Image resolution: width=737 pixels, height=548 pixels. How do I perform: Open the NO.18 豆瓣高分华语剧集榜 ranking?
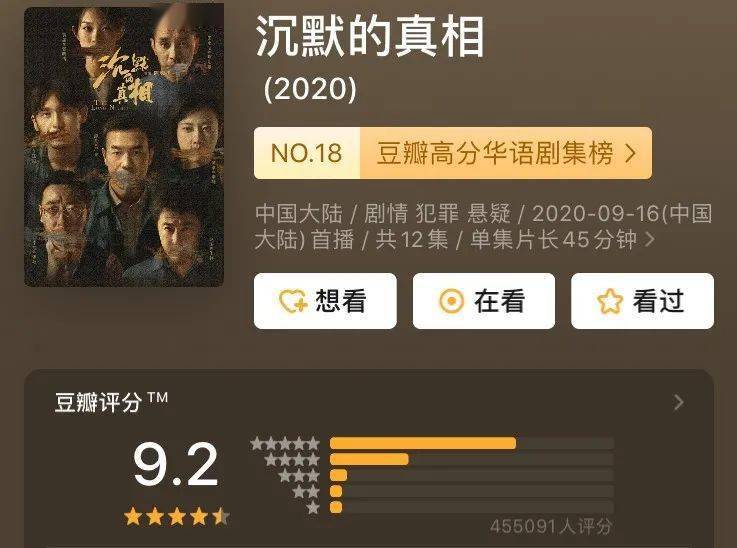tap(452, 153)
